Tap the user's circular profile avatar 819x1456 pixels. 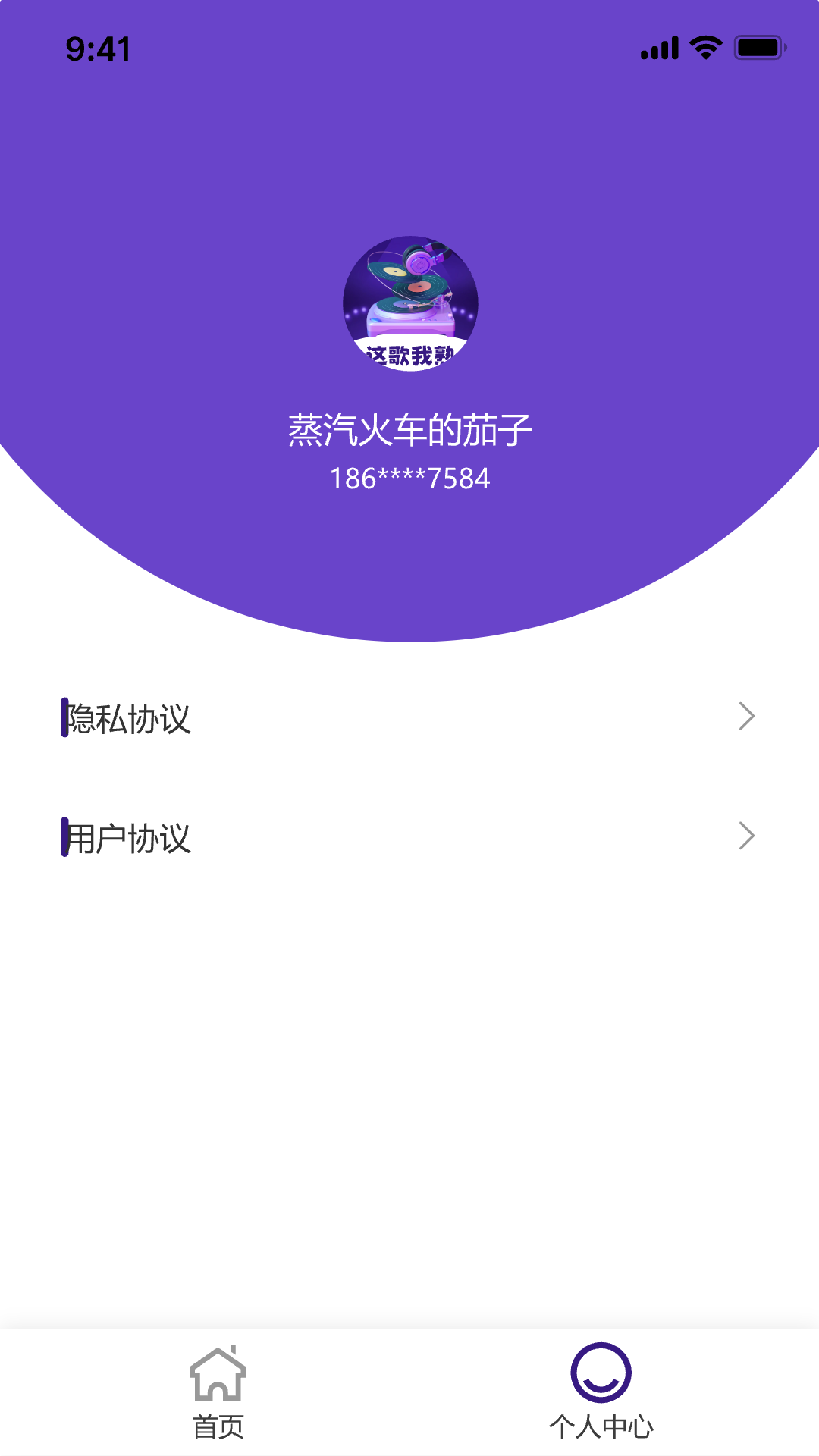point(409,303)
